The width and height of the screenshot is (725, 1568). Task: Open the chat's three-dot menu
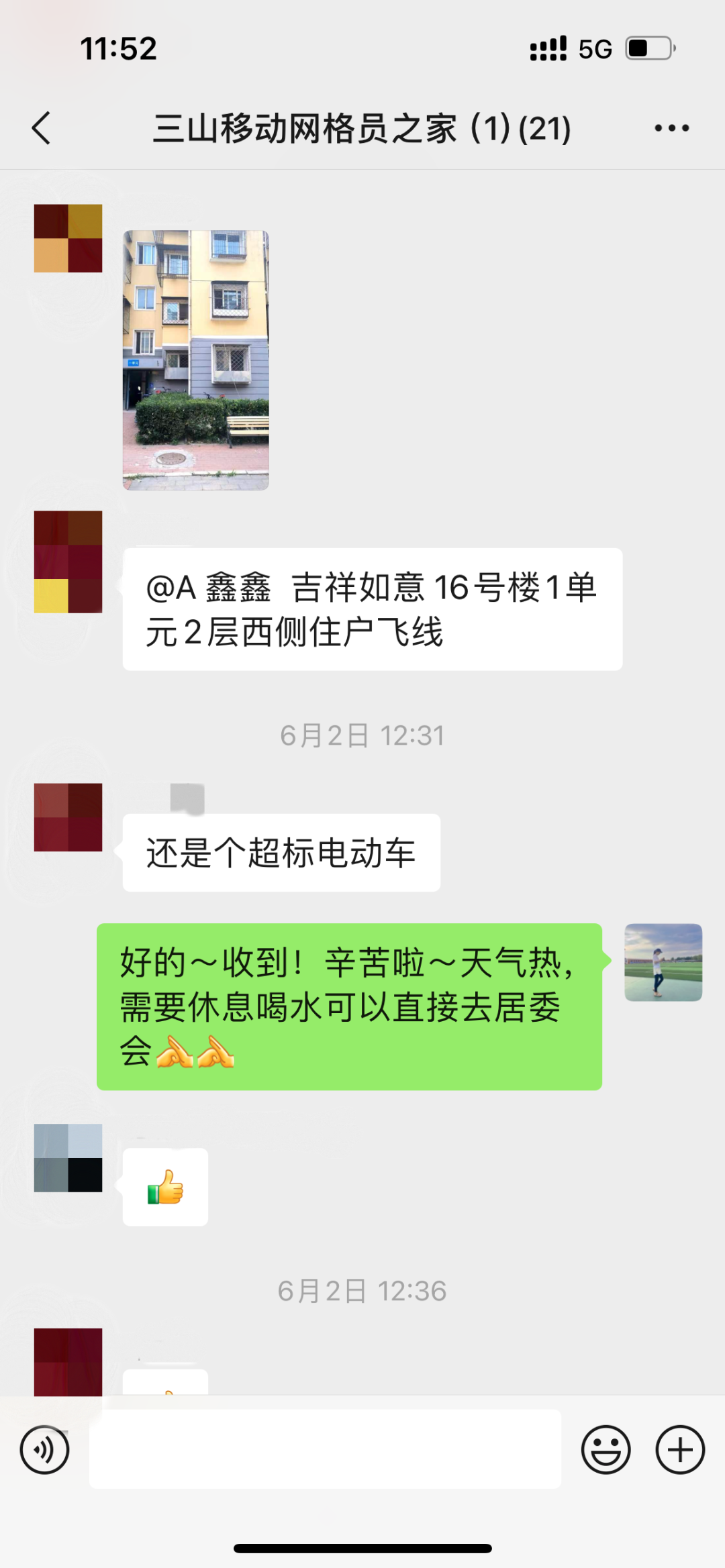pos(671,128)
